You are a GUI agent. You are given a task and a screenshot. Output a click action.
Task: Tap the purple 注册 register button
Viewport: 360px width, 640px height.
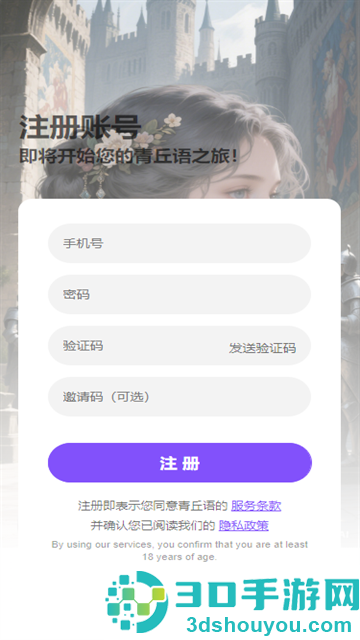click(180, 463)
